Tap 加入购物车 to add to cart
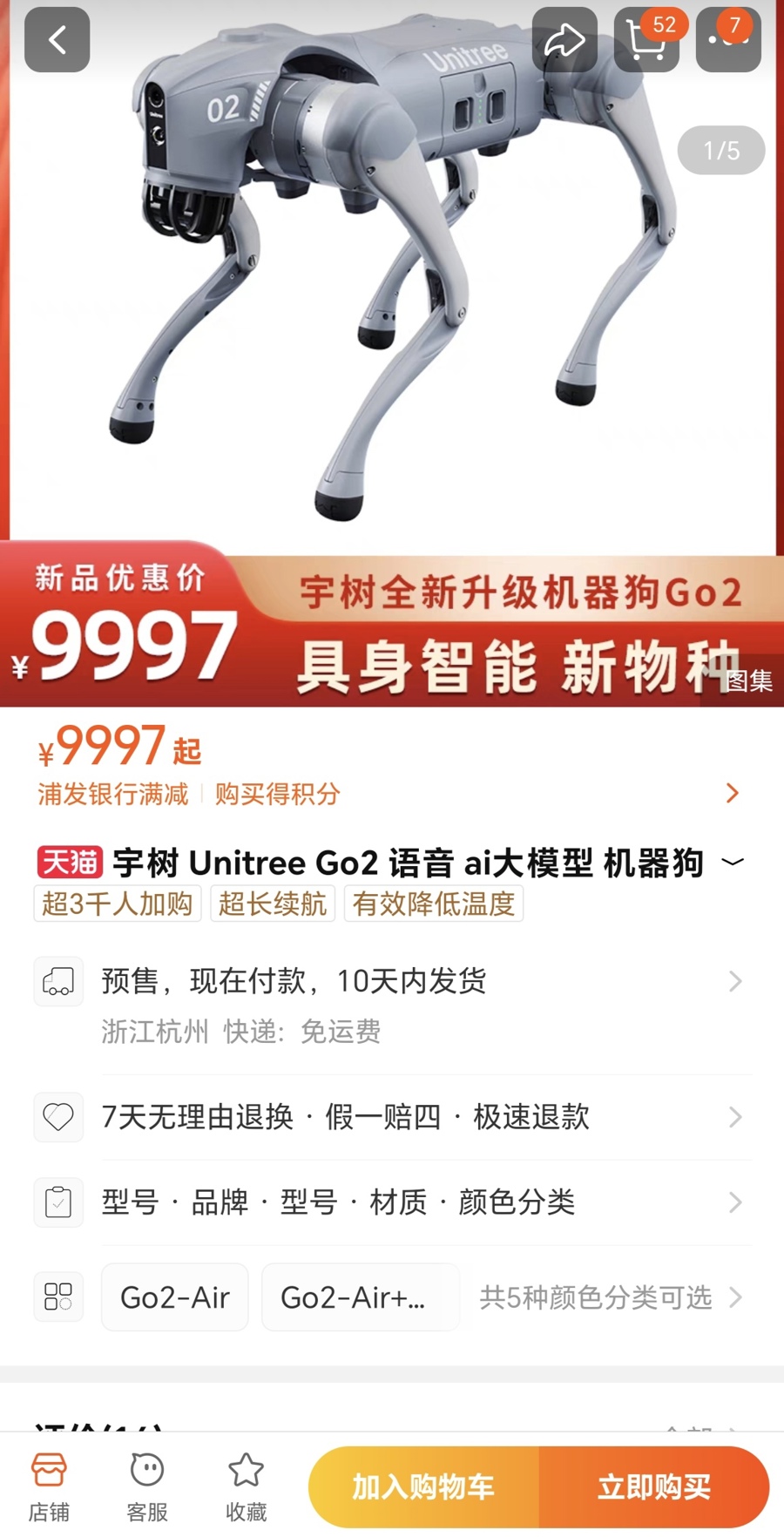This screenshot has width=784, height=1537. (423, 1487)
